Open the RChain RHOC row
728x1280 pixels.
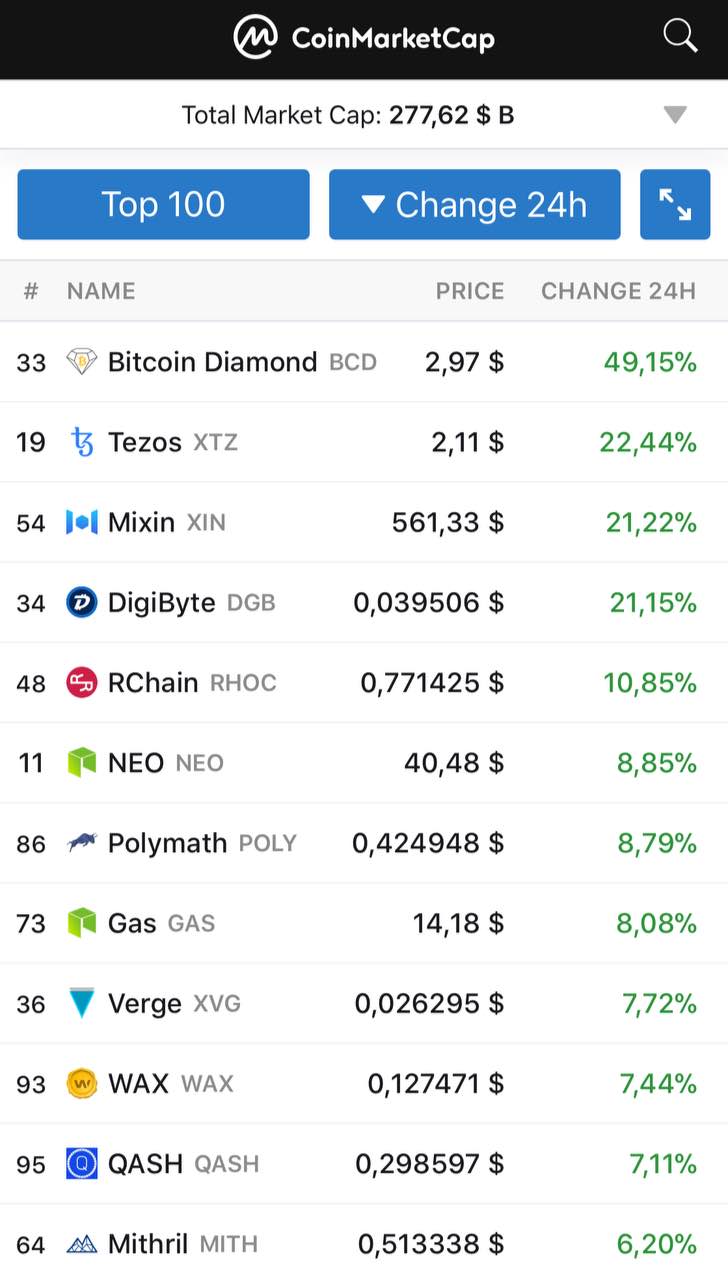pyautogui.click(x=364, y=682)
